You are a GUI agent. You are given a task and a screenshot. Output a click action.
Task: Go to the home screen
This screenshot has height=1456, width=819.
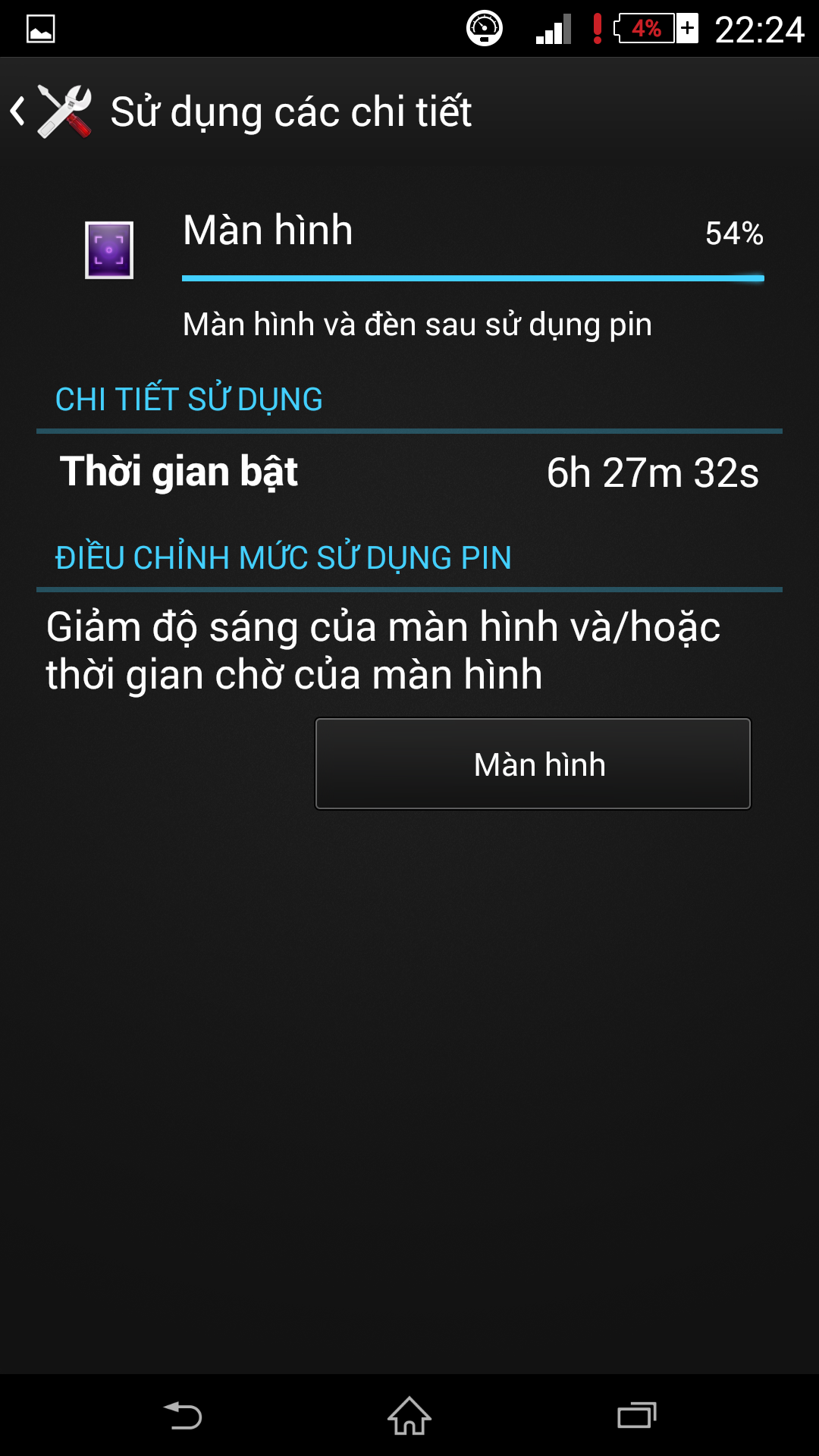coord(409,1416)
